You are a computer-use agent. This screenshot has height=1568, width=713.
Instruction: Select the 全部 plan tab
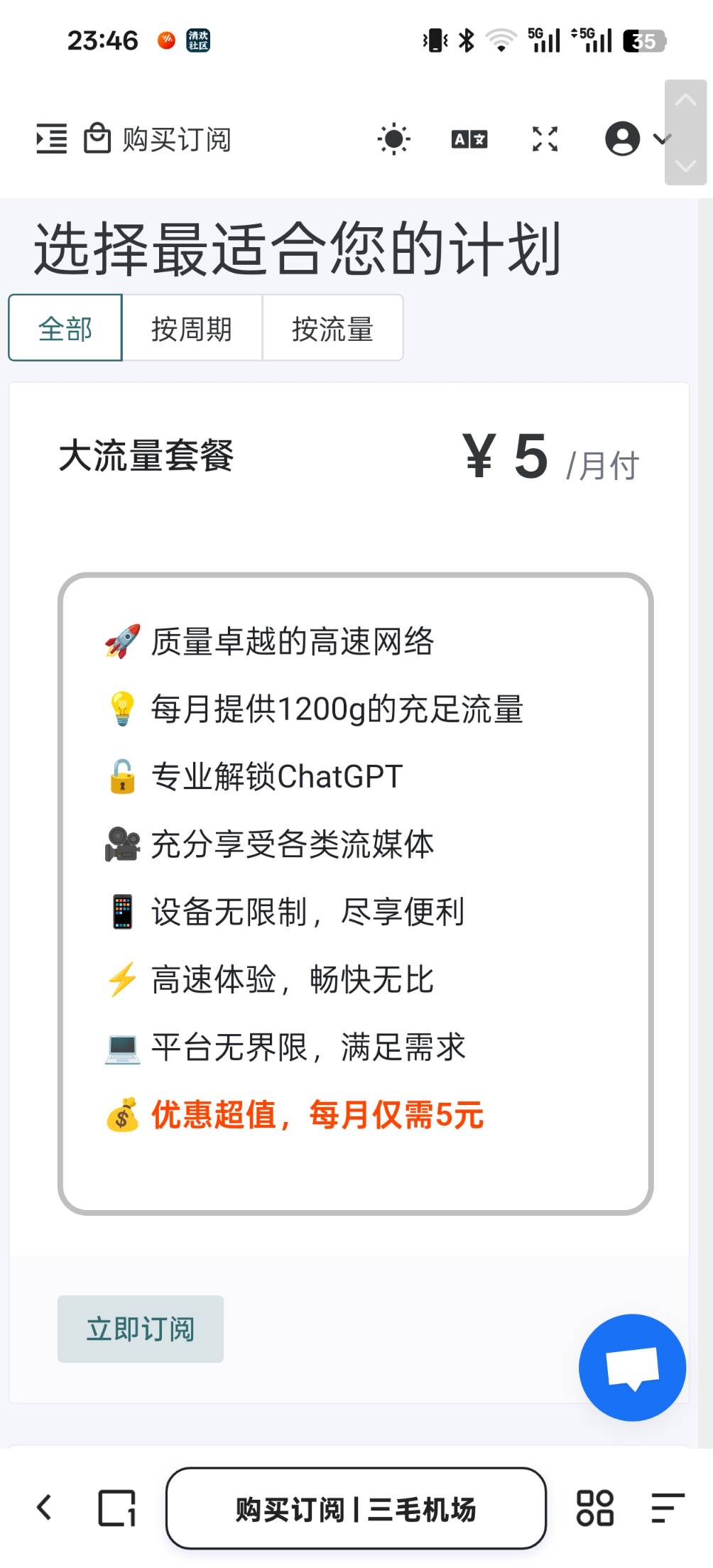point(65,328)
